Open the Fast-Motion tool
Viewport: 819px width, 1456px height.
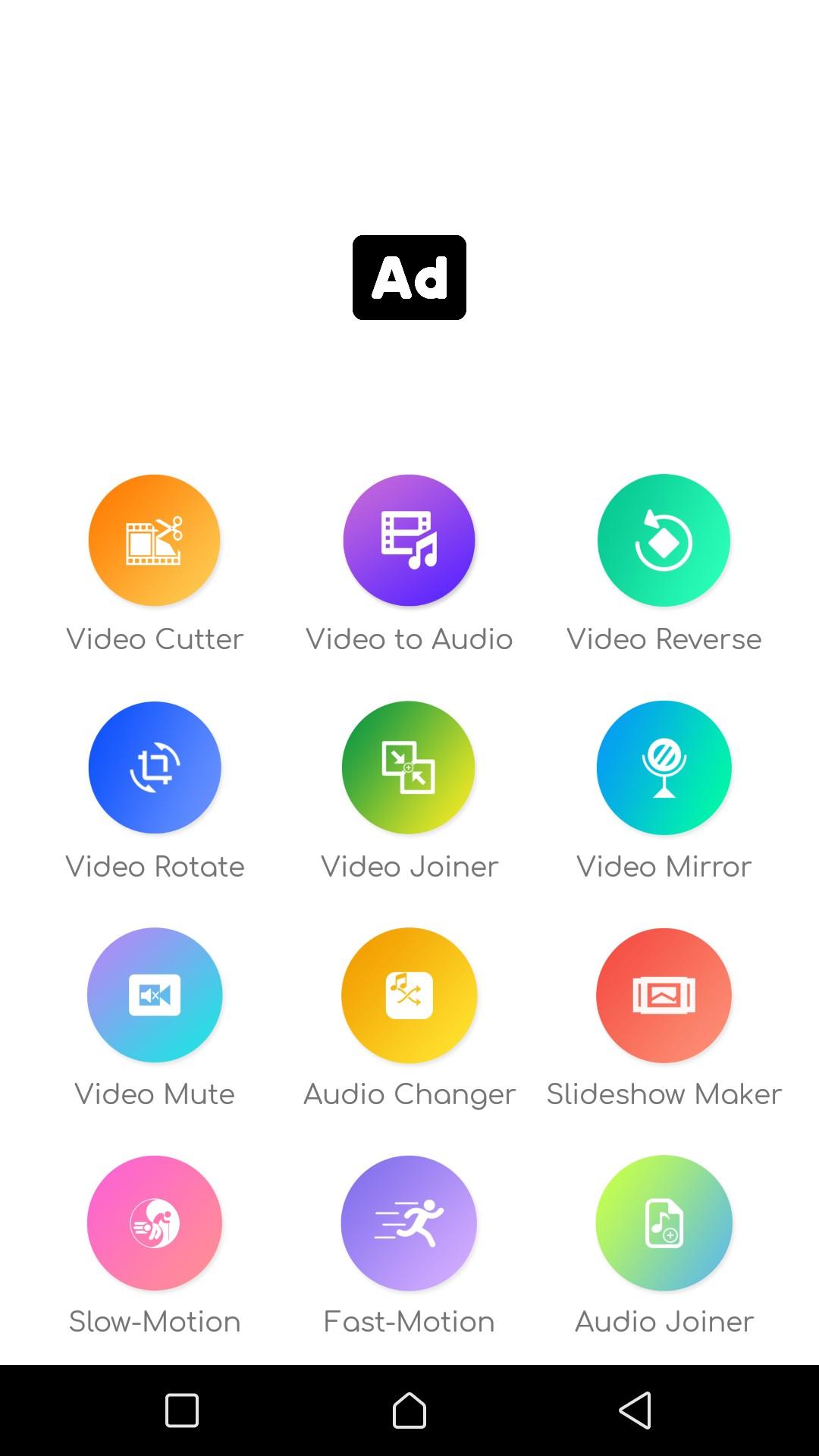(x=409, y=1222)
